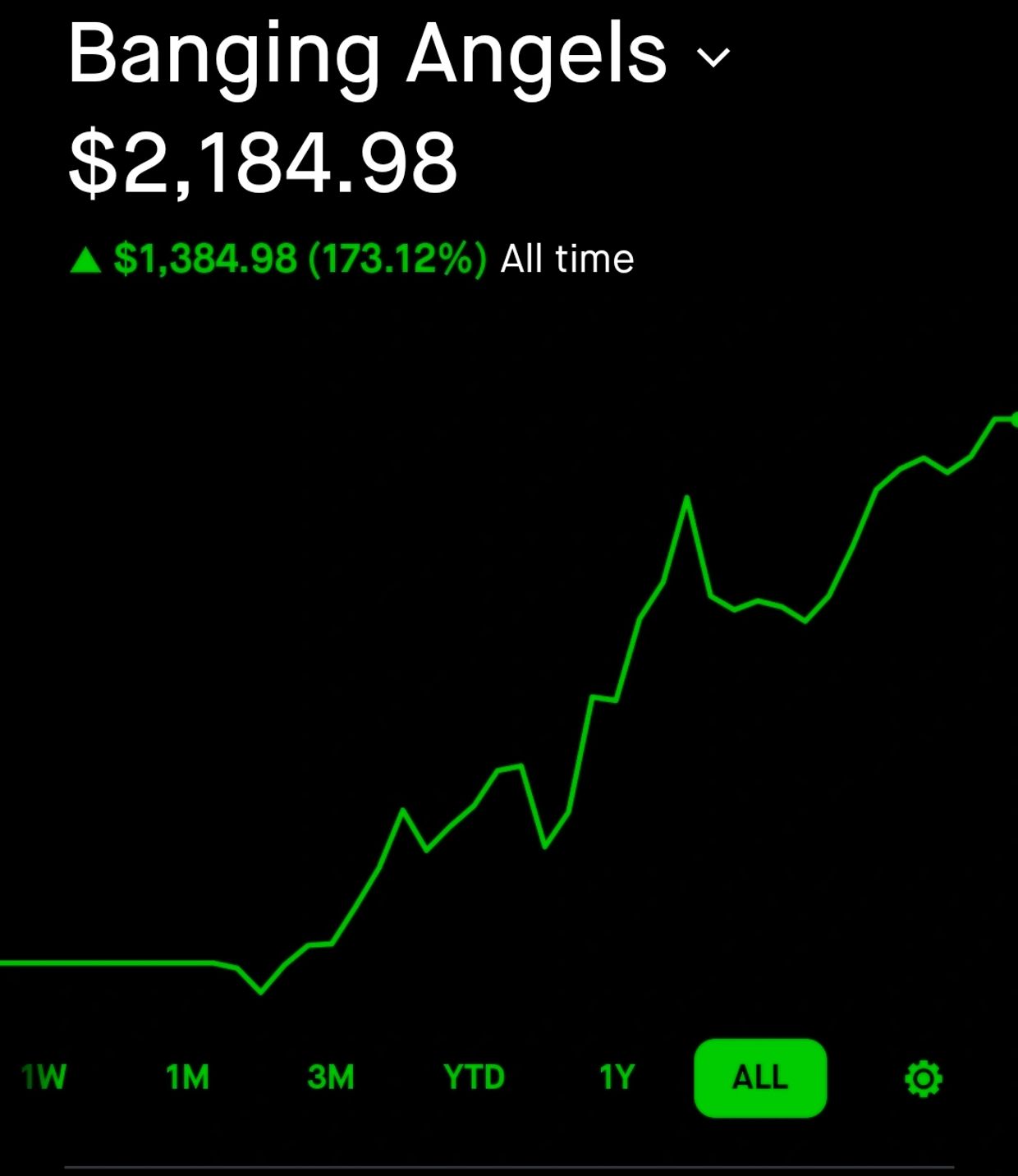Tap the ALL time range
The height and width of the screenshot is (1176, 1018).
pos(760,1077)
